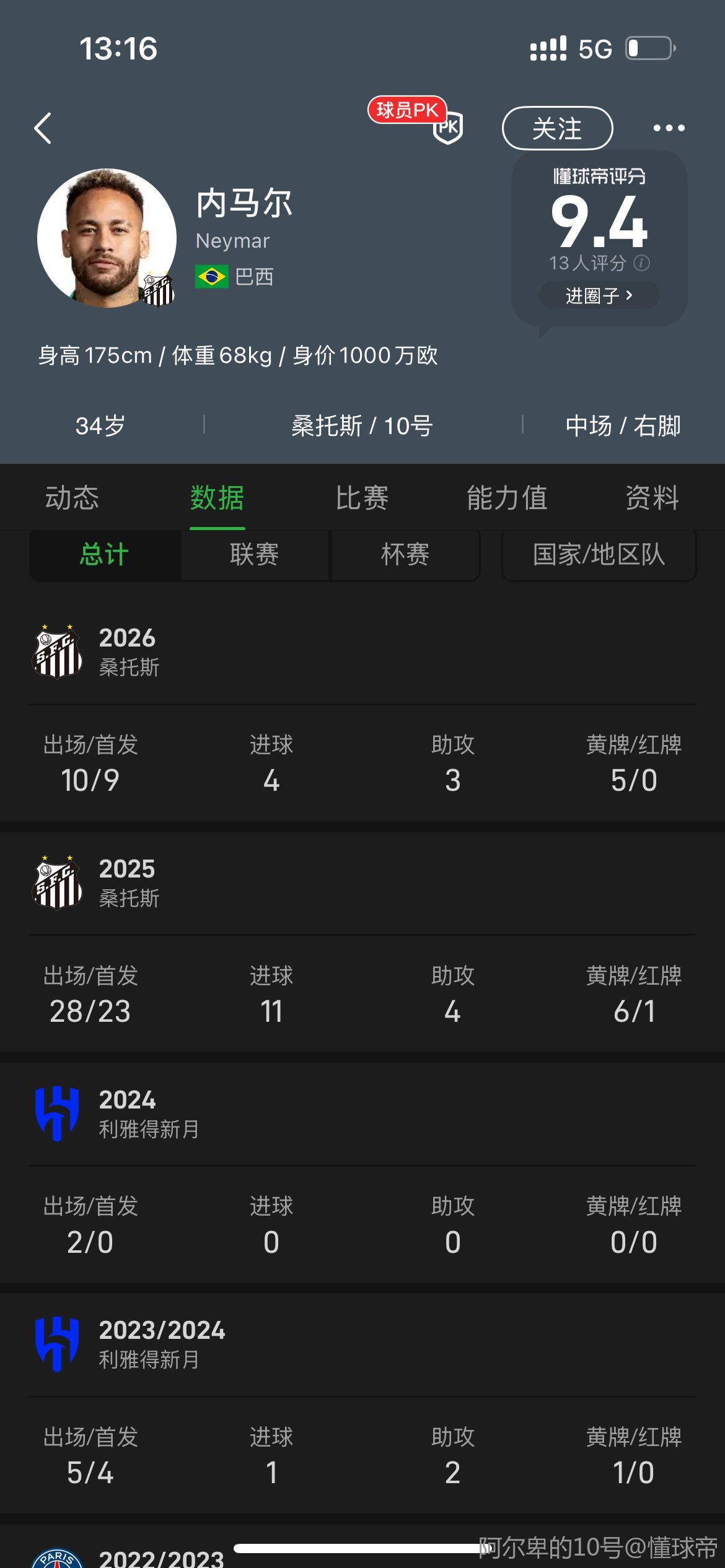
Task: Filter stats by 杯赛
Action: pos(405,554)
